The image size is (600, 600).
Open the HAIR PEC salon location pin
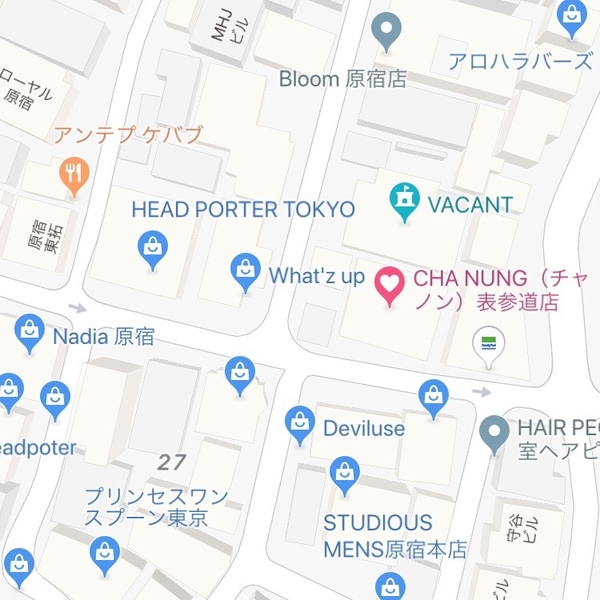[493, 431]
